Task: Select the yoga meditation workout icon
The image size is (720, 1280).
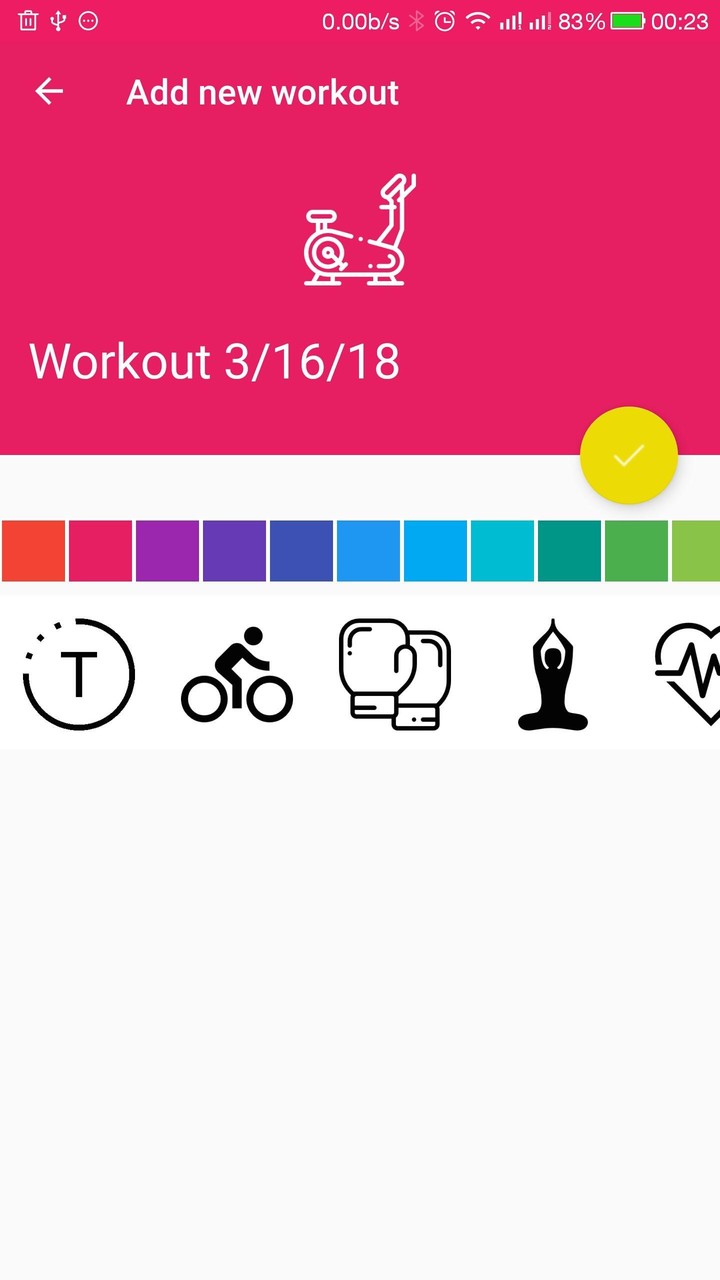Action: pyautogui.click(x=553, y=673)
